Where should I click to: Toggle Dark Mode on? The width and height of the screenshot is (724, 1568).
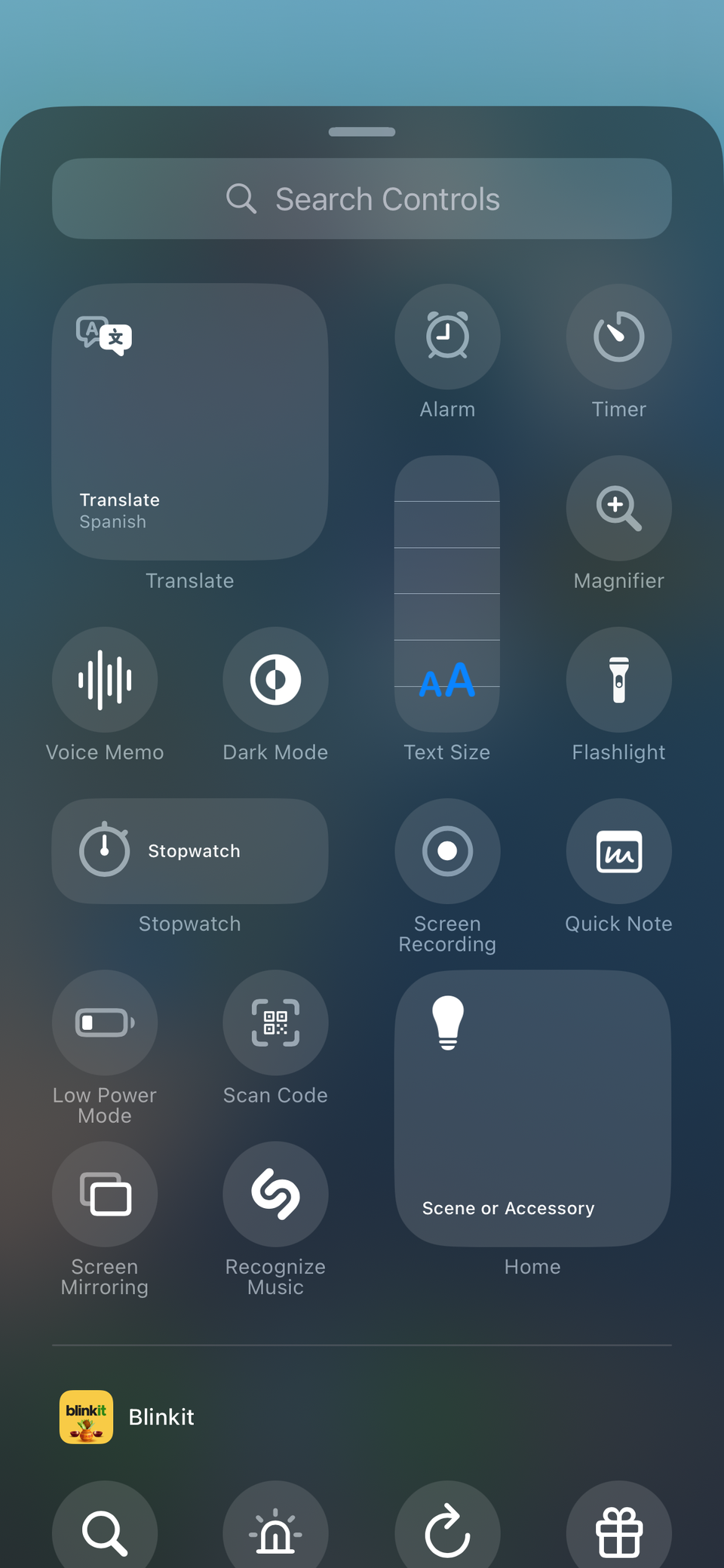point(275,679)
